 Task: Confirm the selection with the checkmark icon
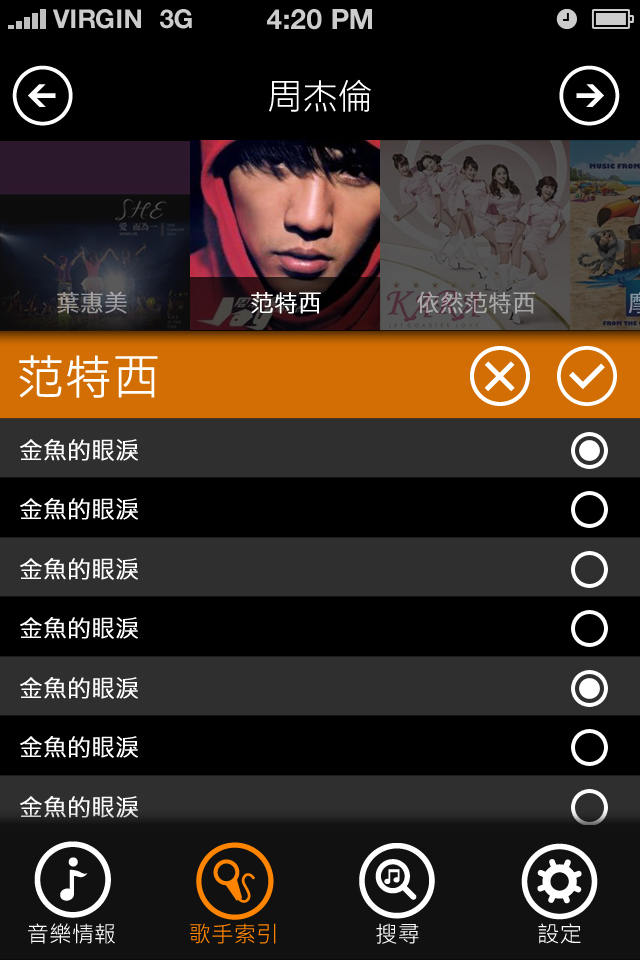(x=587, y=376)
